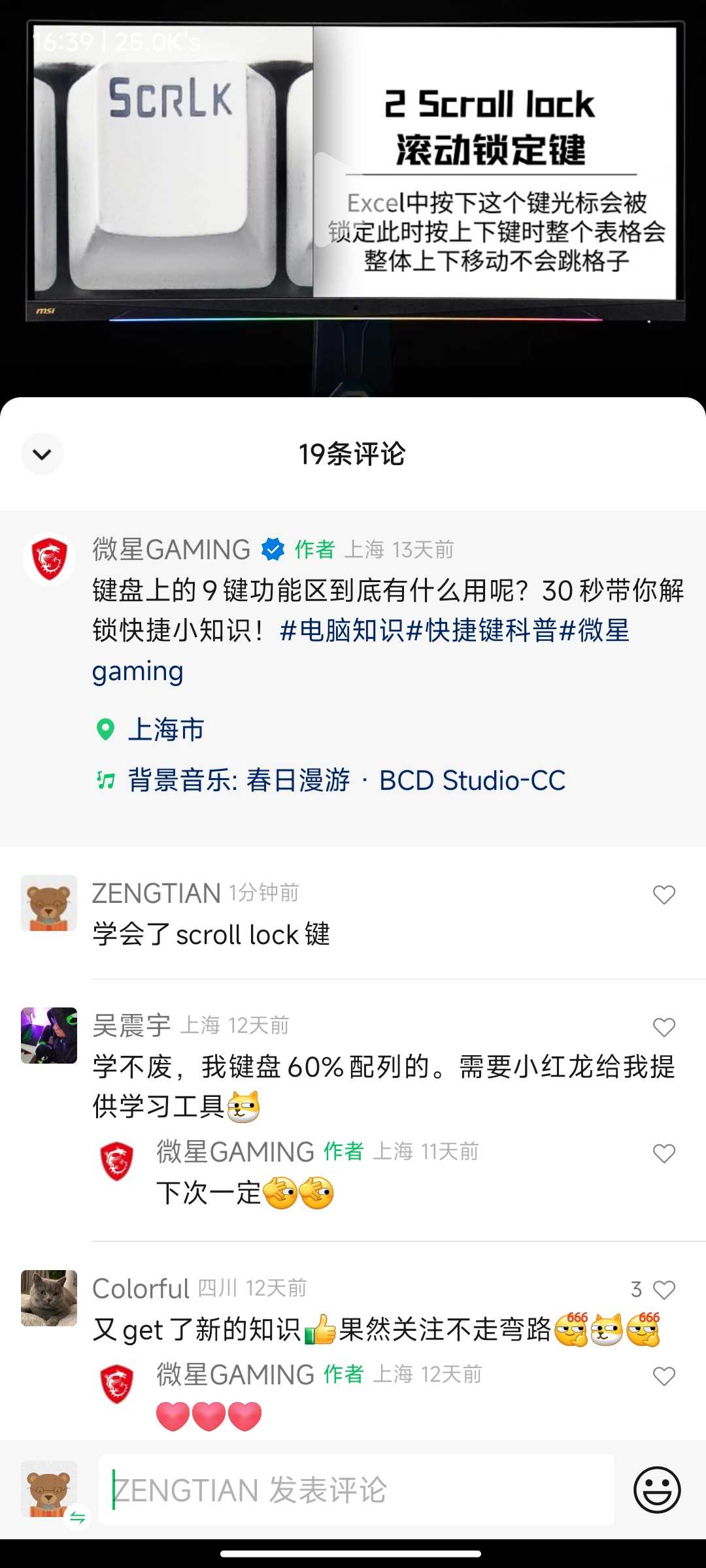Focus the 发表评论 comment field
Screen dimensions: 706x1568
coord(356,1490)
